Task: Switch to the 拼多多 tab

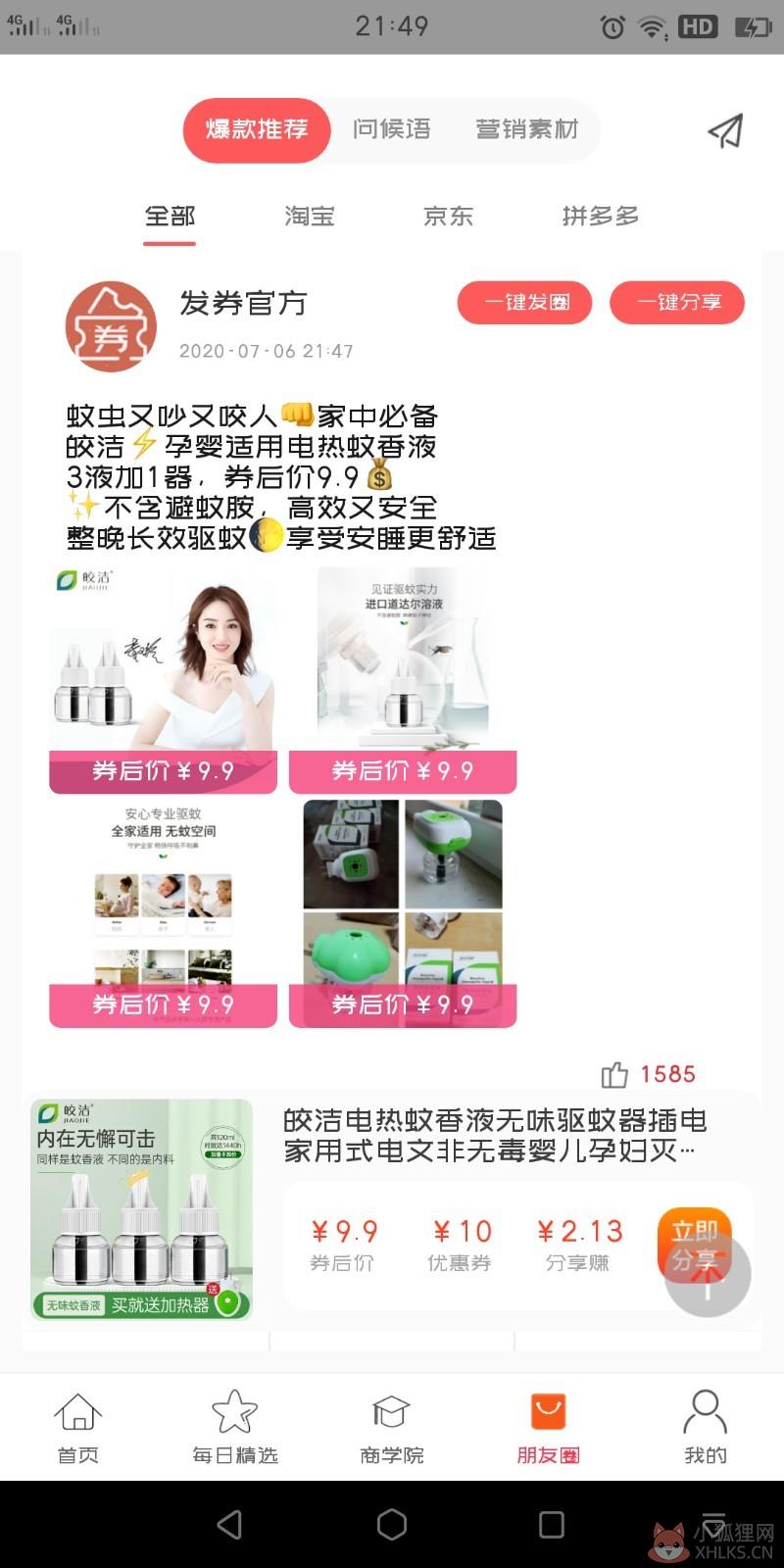Action: [x=601, y=216]
